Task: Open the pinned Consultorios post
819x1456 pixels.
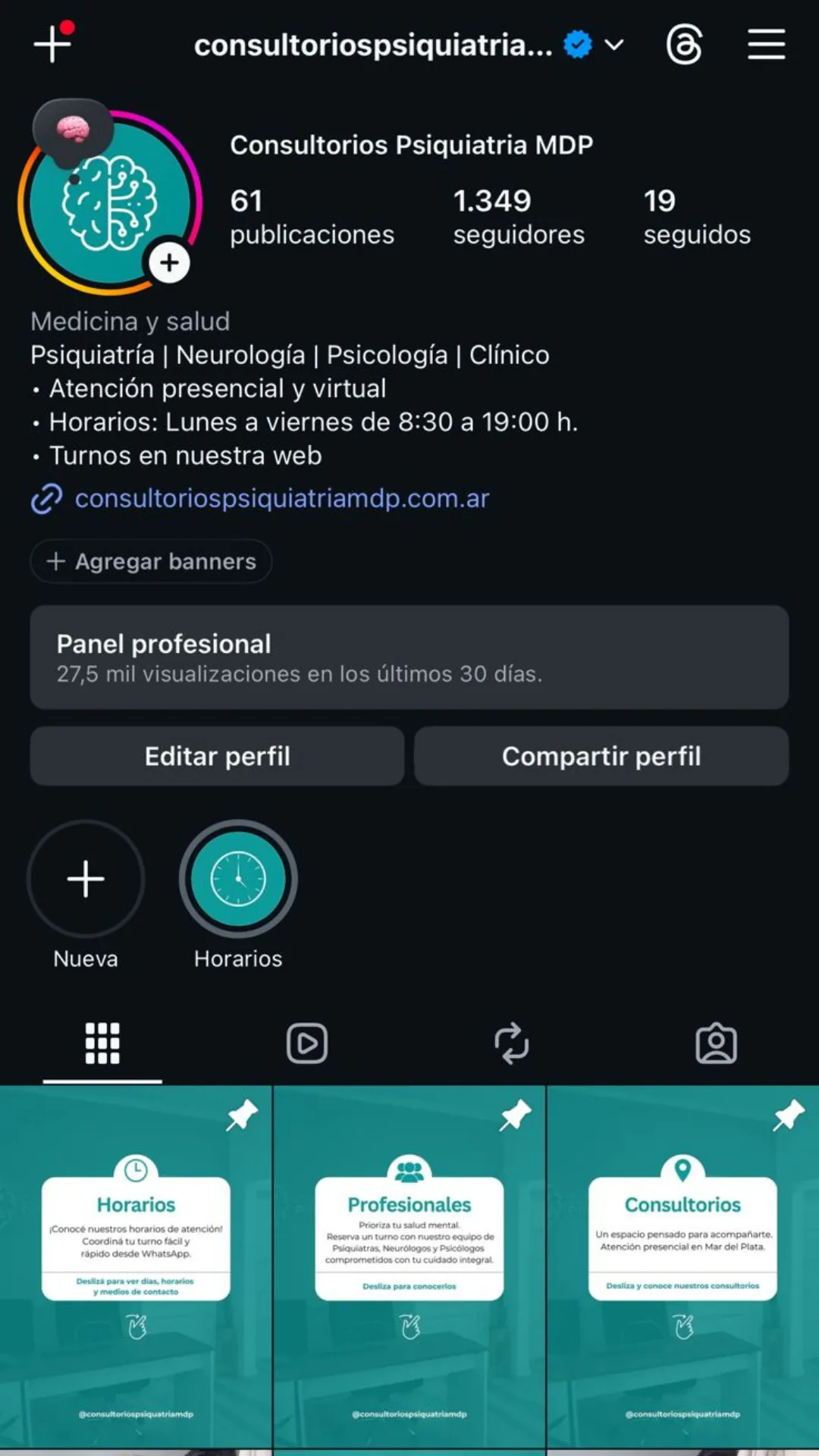Action: point(683,1266)
